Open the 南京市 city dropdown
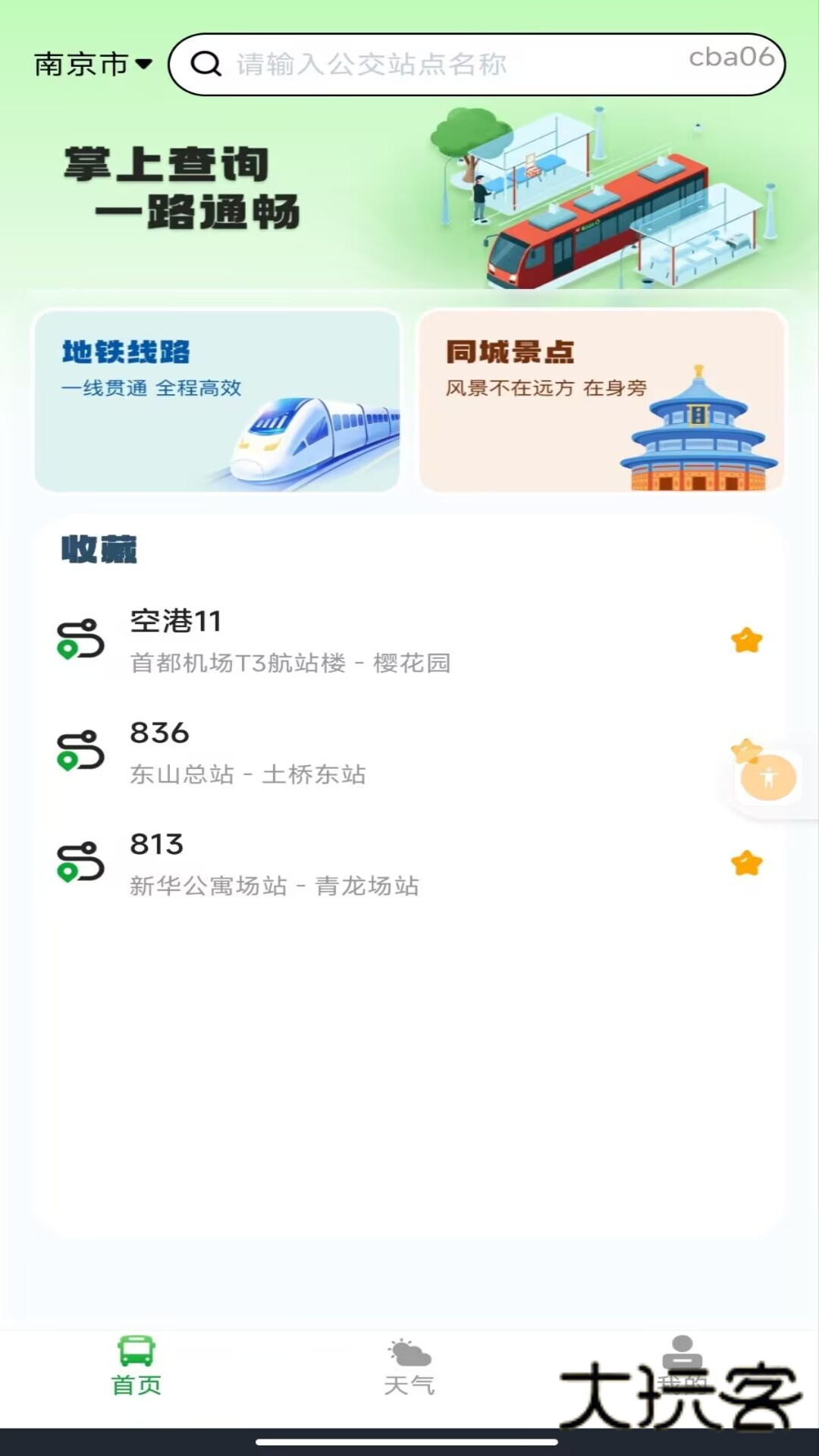This screenshot has height=1456, width=819. click(91, 64)
